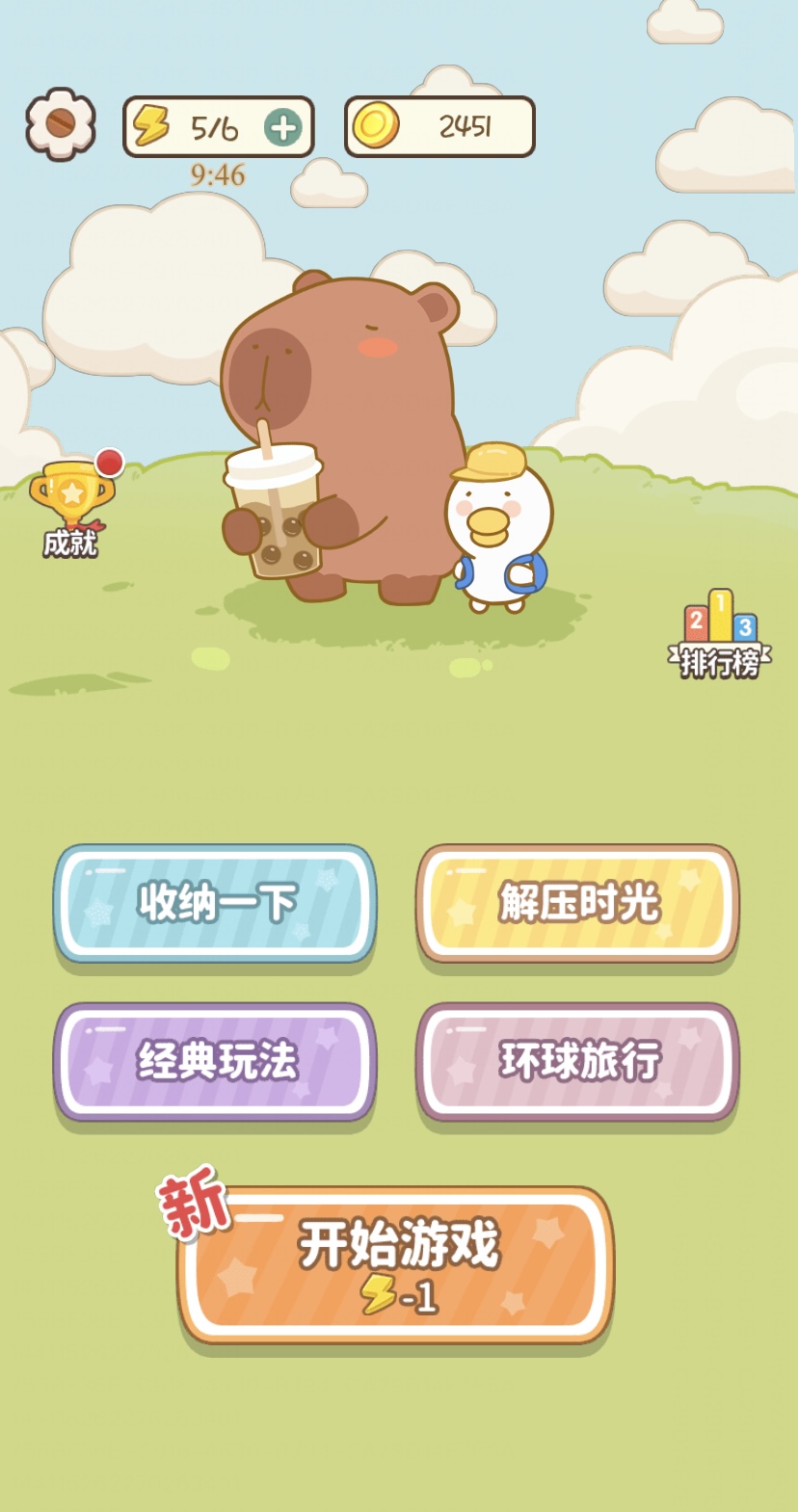Viewport: 798px width, 1512px height.
Task: Open the flower-shaped settings icon
Action: [60, 123]
